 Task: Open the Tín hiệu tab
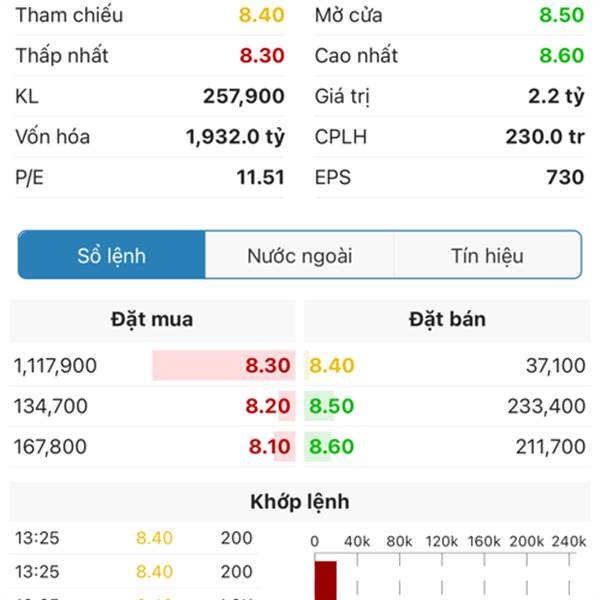(488, 255)
